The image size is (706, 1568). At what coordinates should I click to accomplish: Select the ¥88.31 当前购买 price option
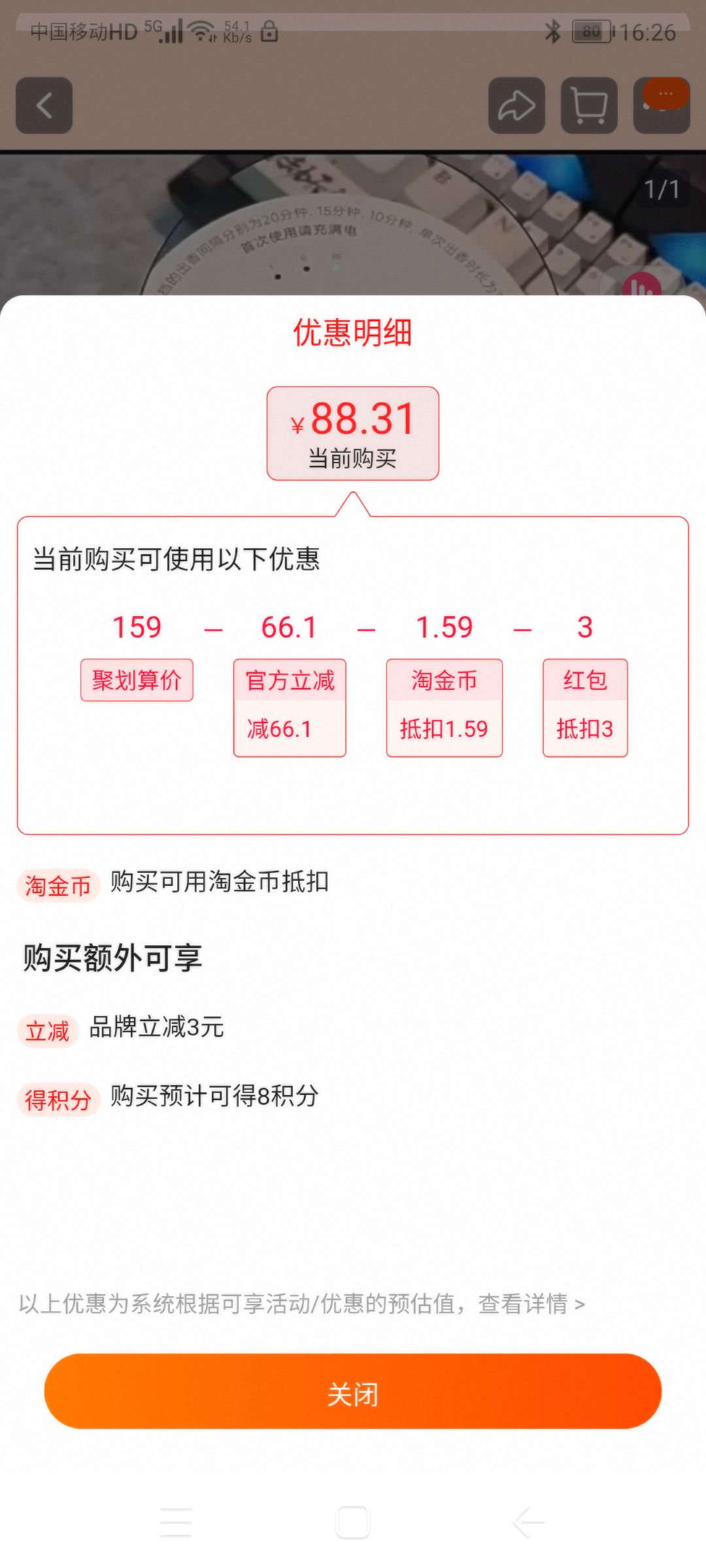353,433
